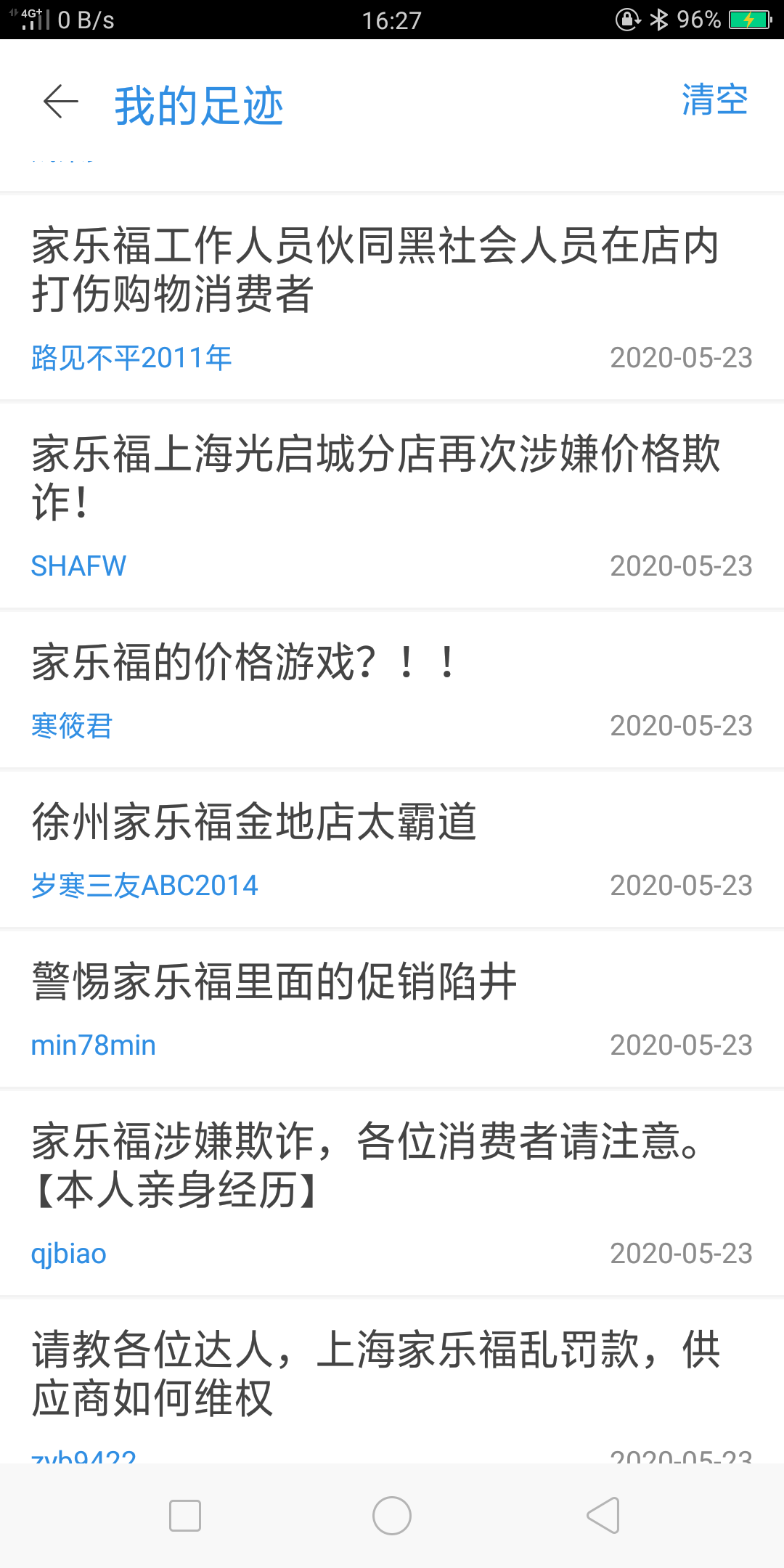View author profile 岁寒三友ABC2014

144,886
